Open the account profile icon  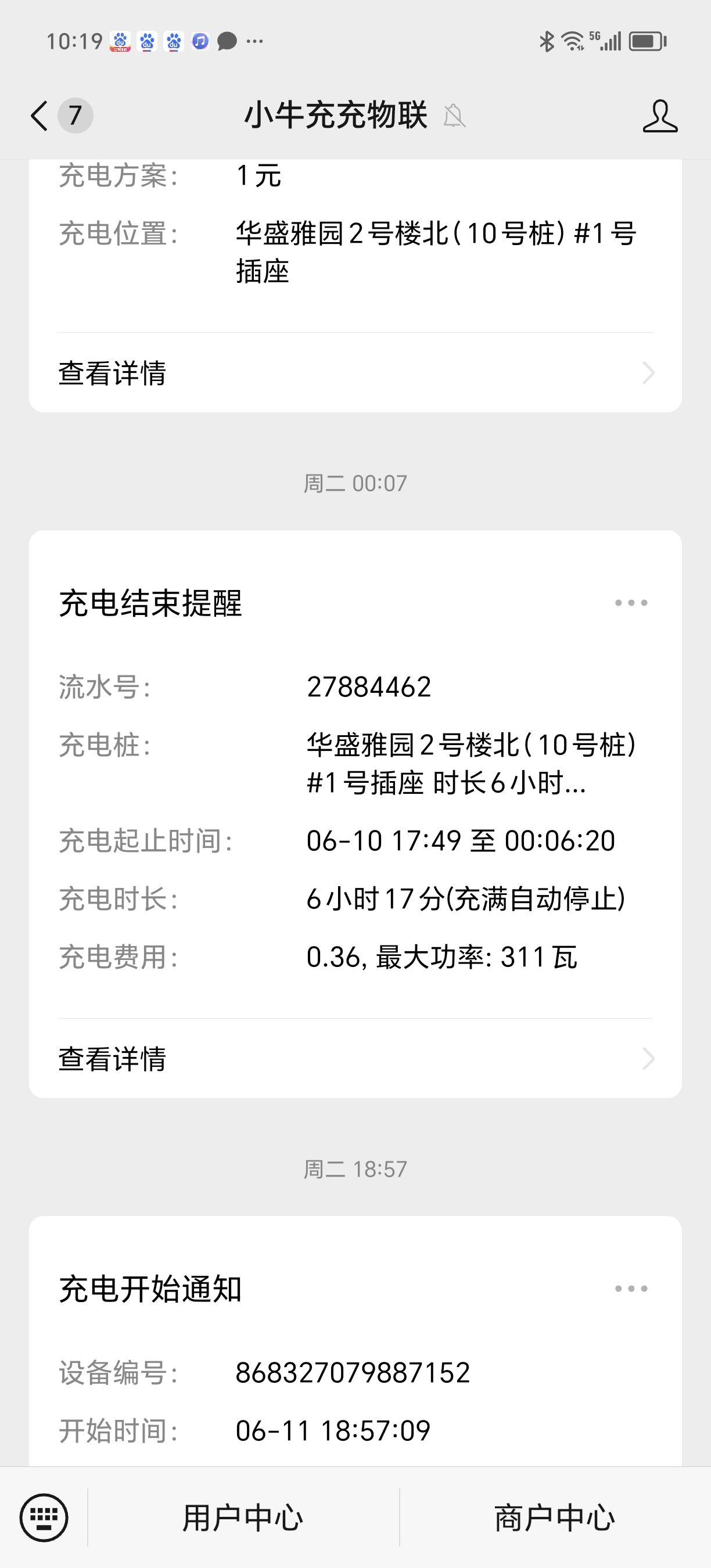pyautogui.click(x=660, y=116)
